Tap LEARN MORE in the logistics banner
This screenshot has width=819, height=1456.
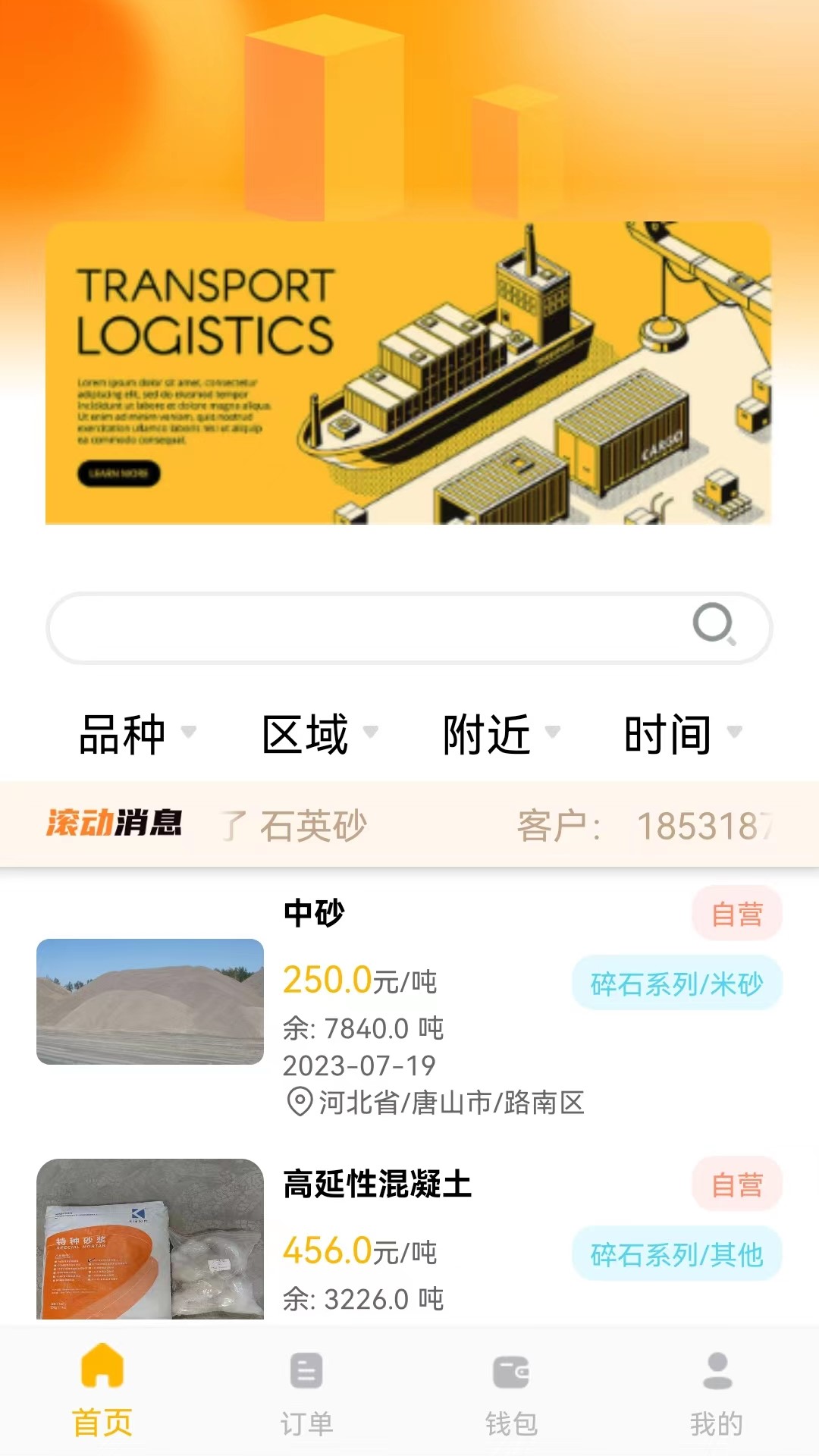point(121,472)
